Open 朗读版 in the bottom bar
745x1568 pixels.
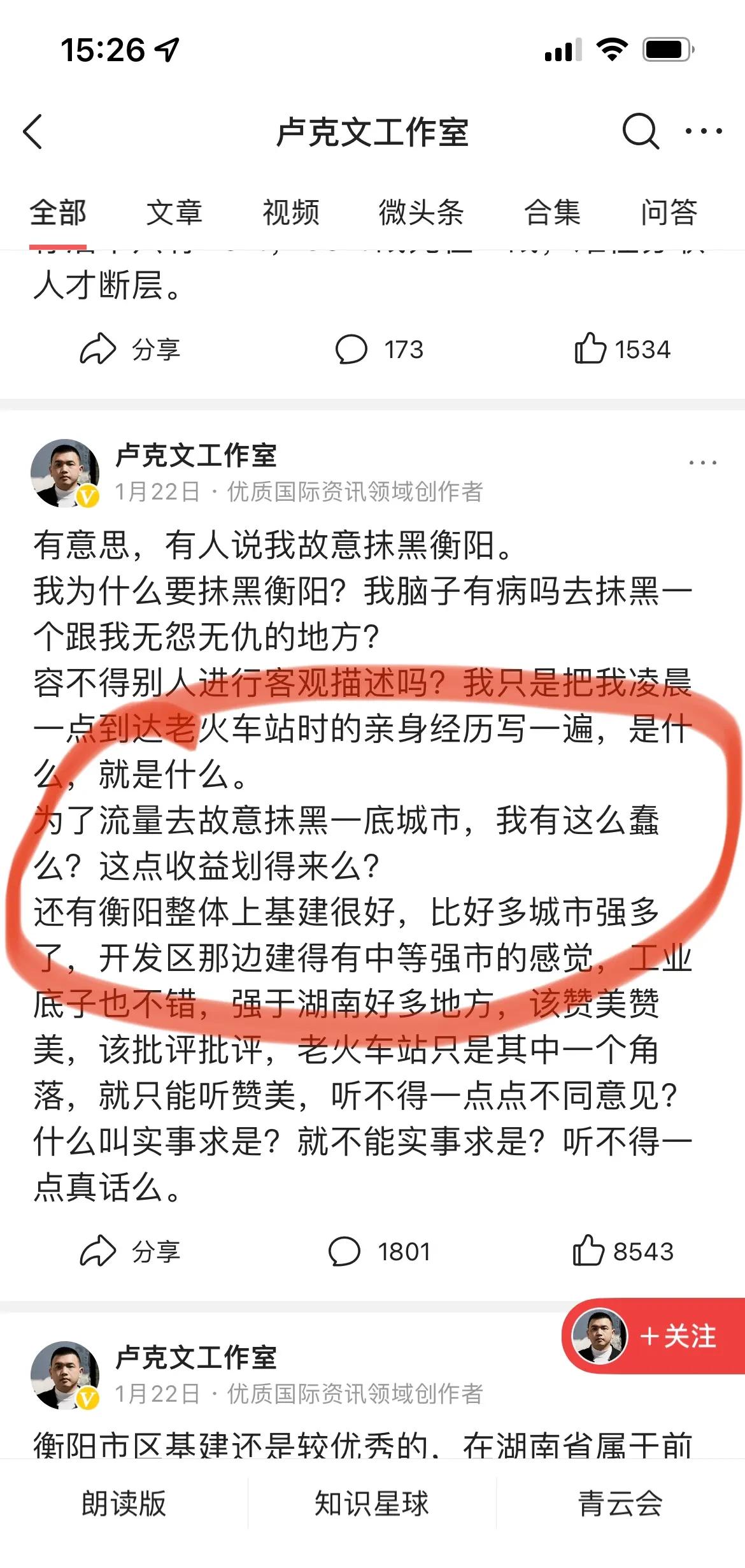[124, 1504]
